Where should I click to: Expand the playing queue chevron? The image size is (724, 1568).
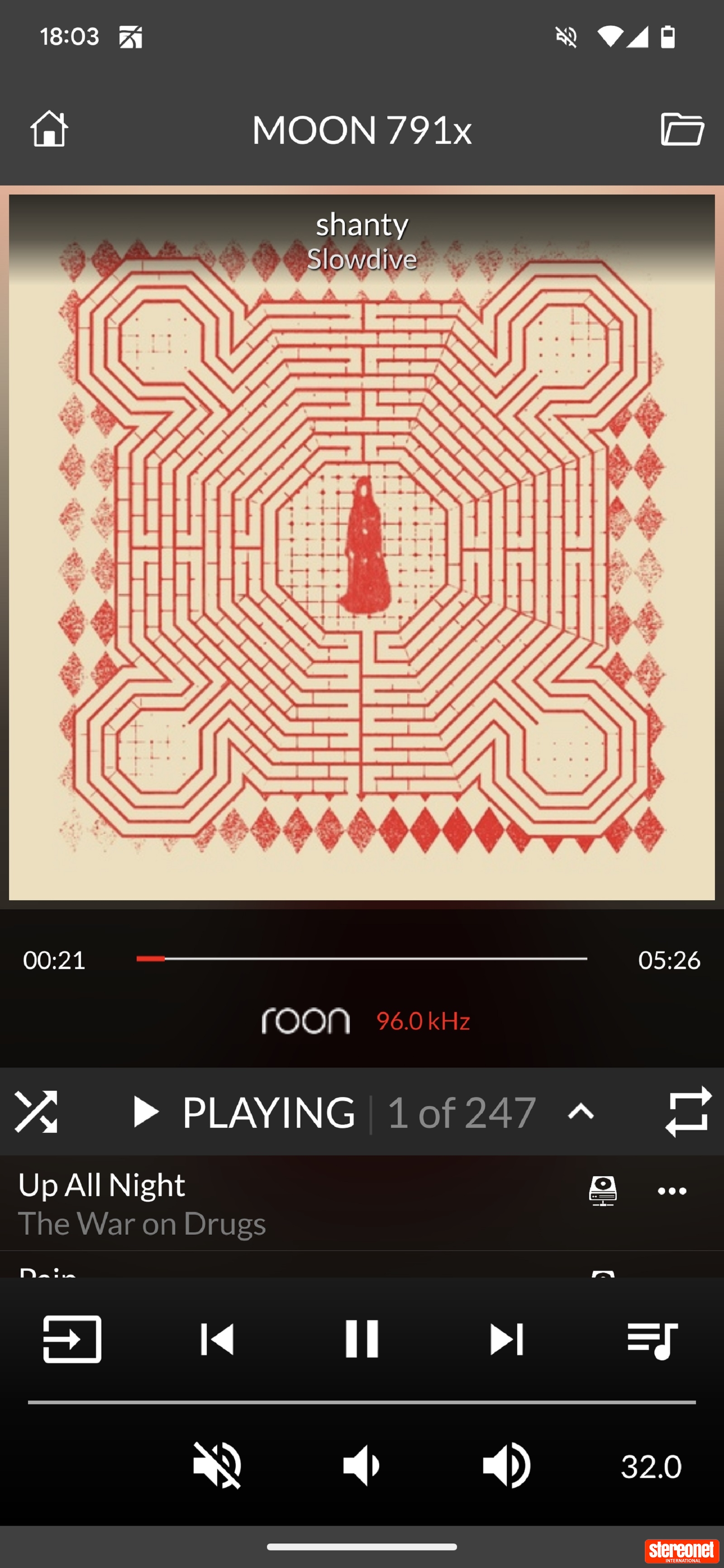(580, 1112)
